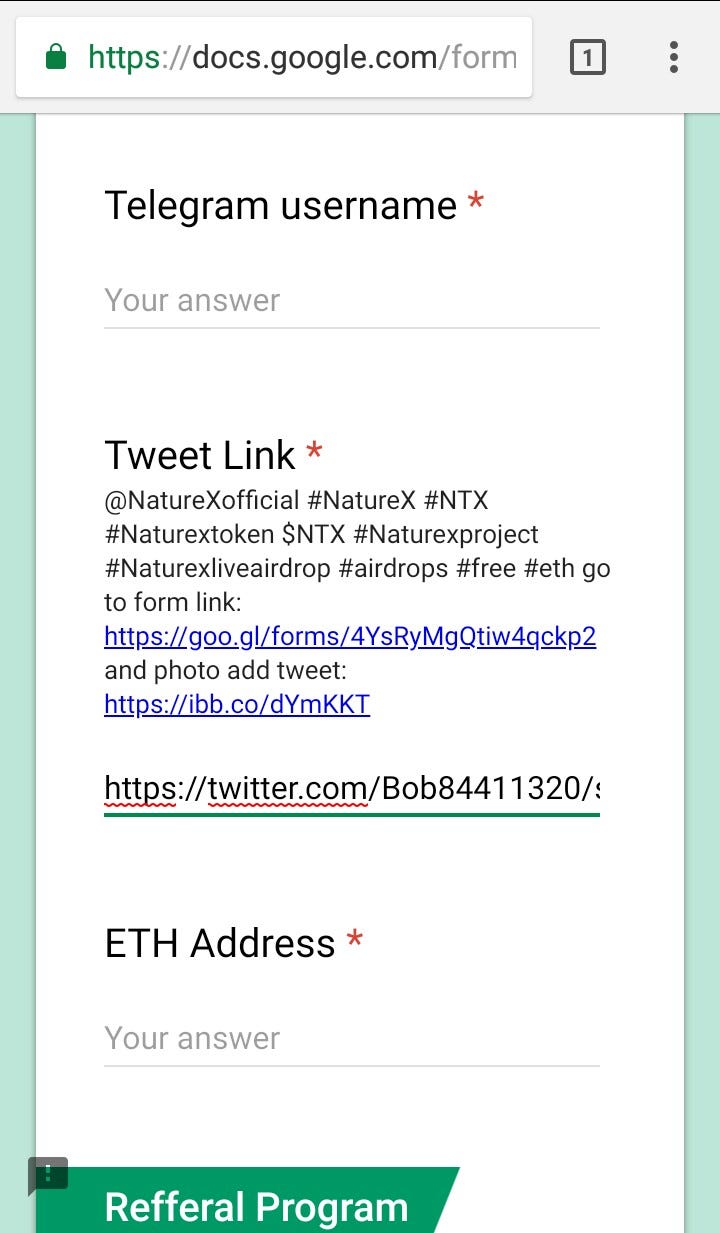Open Chrome's overflow menu
720x1233 pixels.
(674, 57)
